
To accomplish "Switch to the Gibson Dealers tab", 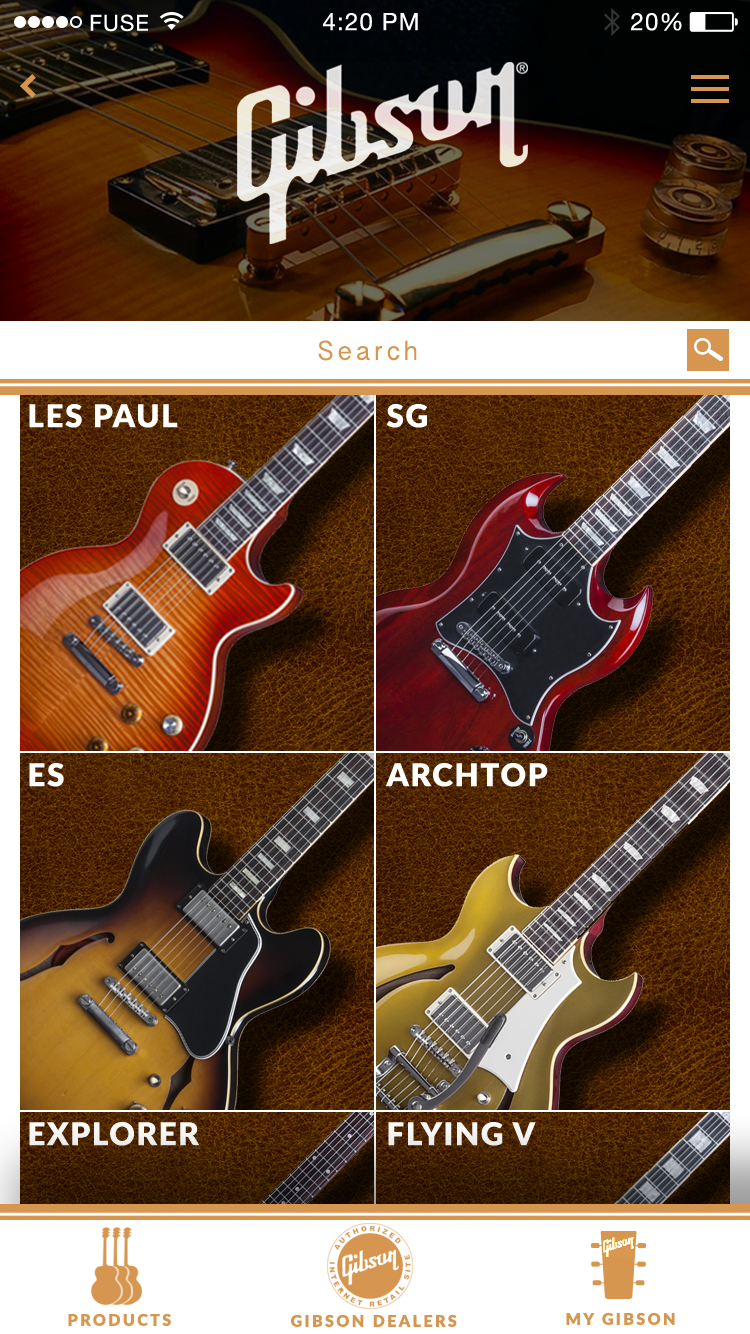I will (x=373, y=1278).
